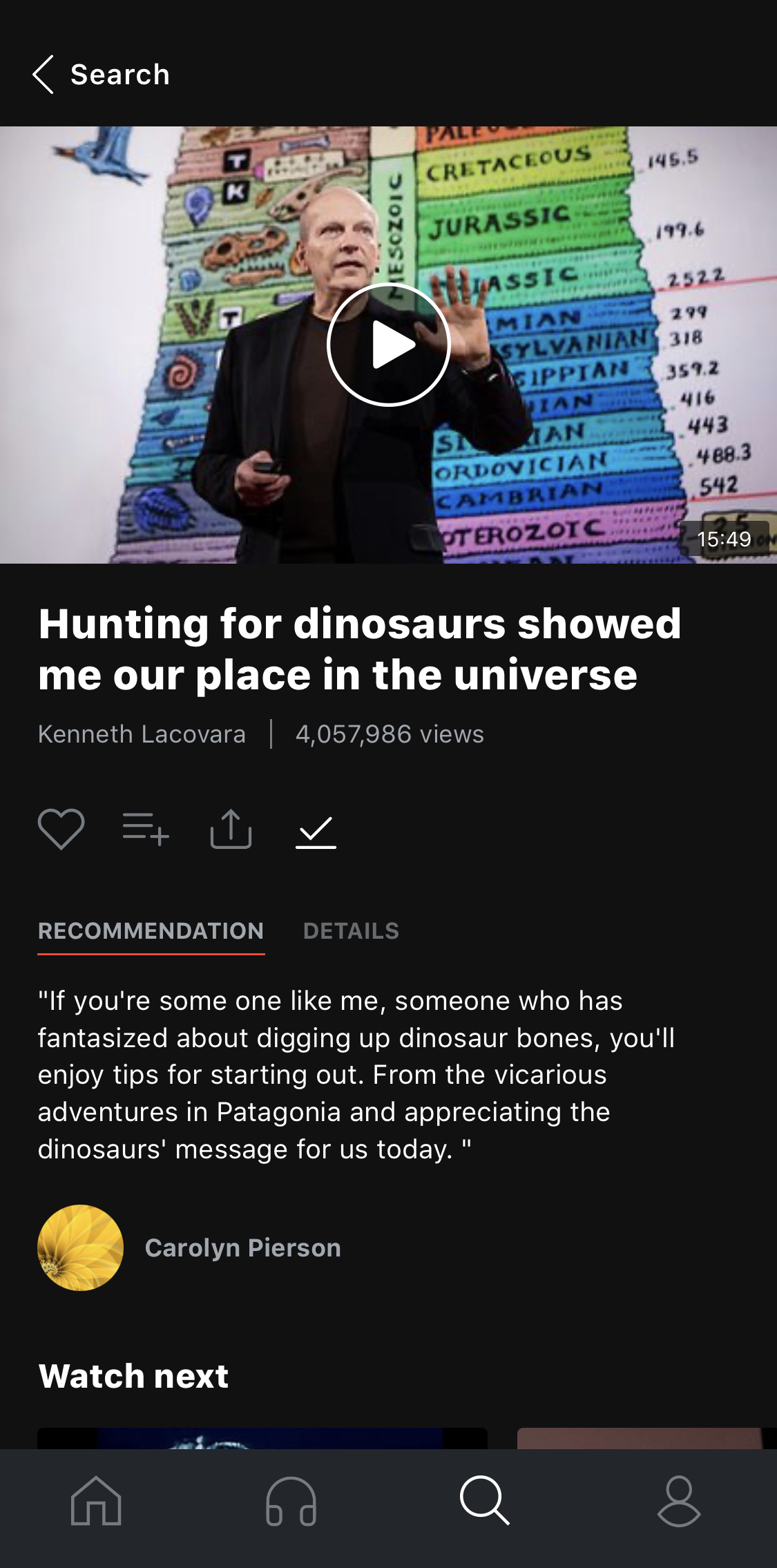This screenshot has height=1568, width=777.
Task: Open the Home tab
Action: (x=97, y=1500)
